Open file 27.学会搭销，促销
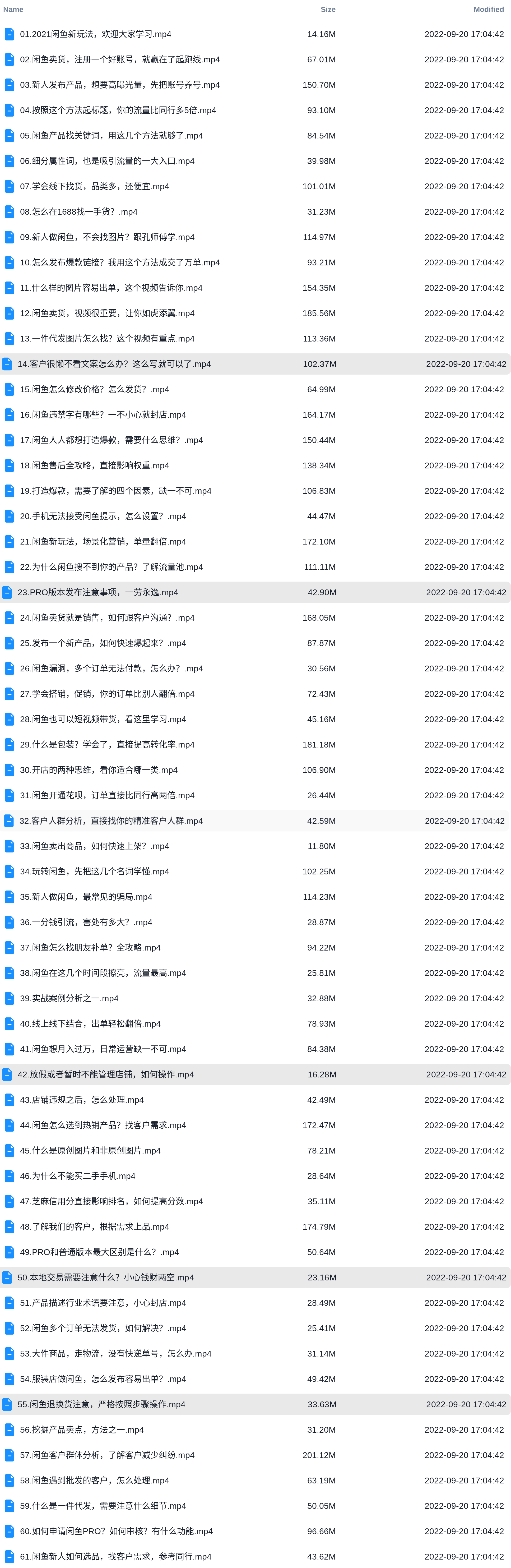This screenshot has width=511, height=1568. point(107,694)
